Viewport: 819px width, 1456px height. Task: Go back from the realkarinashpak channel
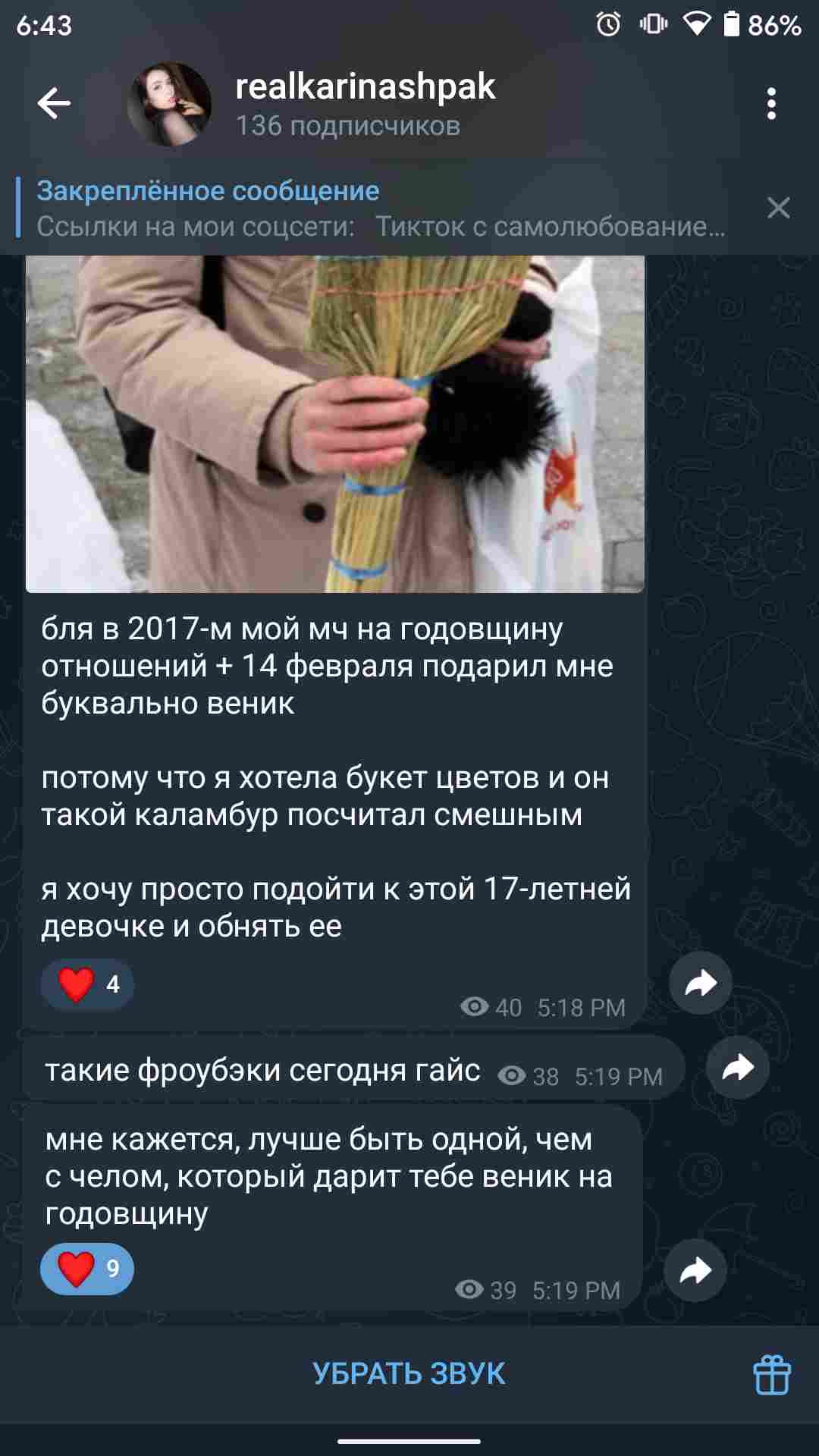pyautogui.click(x=54, y=104)
